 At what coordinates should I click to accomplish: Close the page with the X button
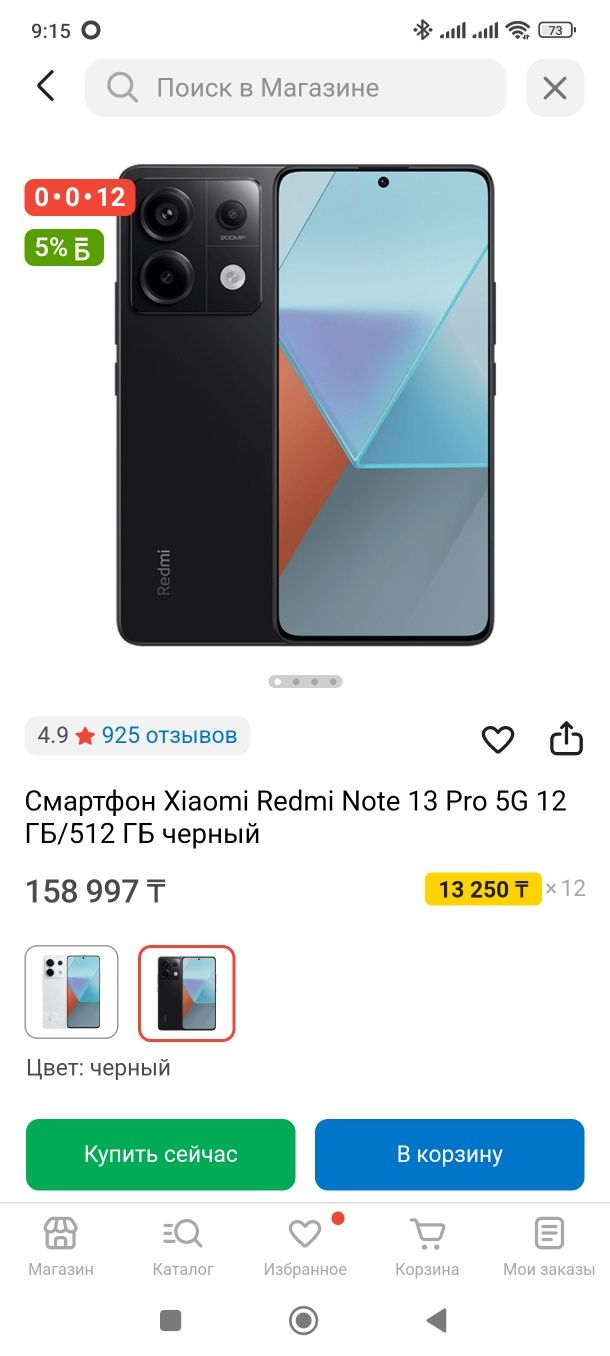(x=555, y=88)
